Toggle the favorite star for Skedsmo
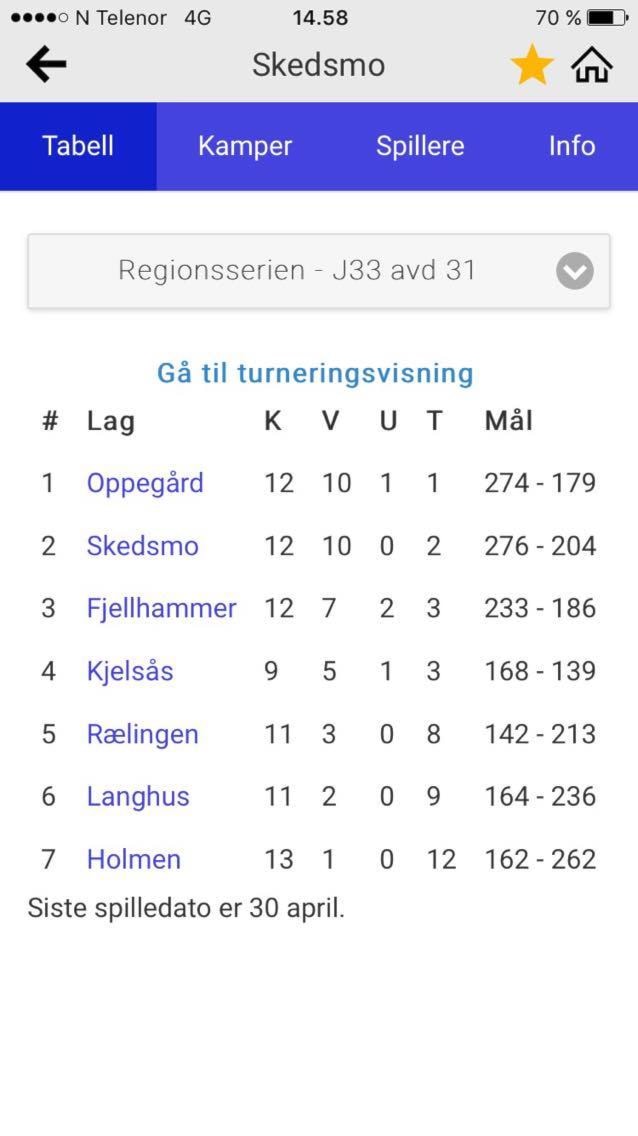This screenshot has height=1136, width=638. (x=532, y=64)
